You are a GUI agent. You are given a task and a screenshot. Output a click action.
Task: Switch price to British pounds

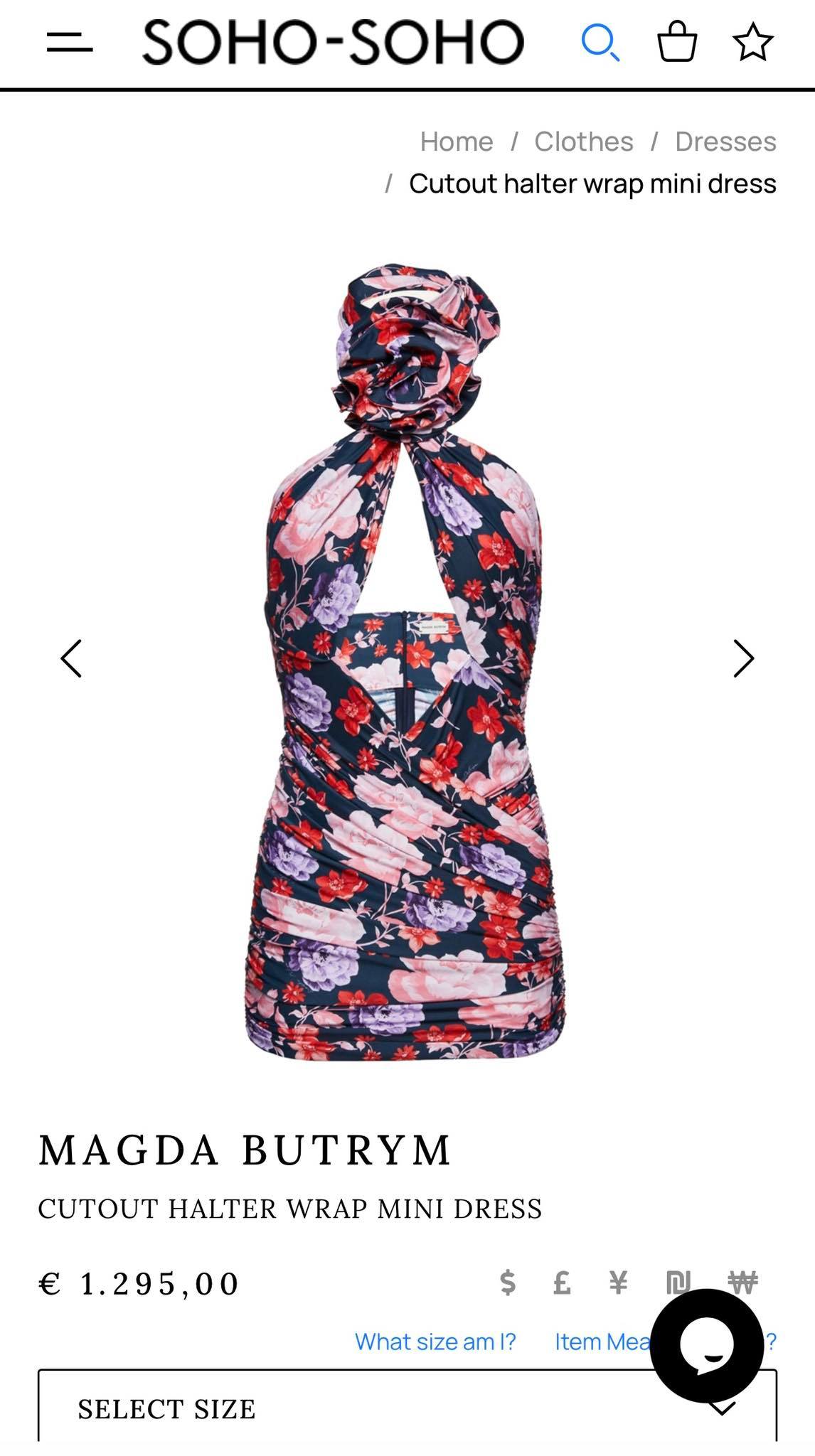[562, 1283]
